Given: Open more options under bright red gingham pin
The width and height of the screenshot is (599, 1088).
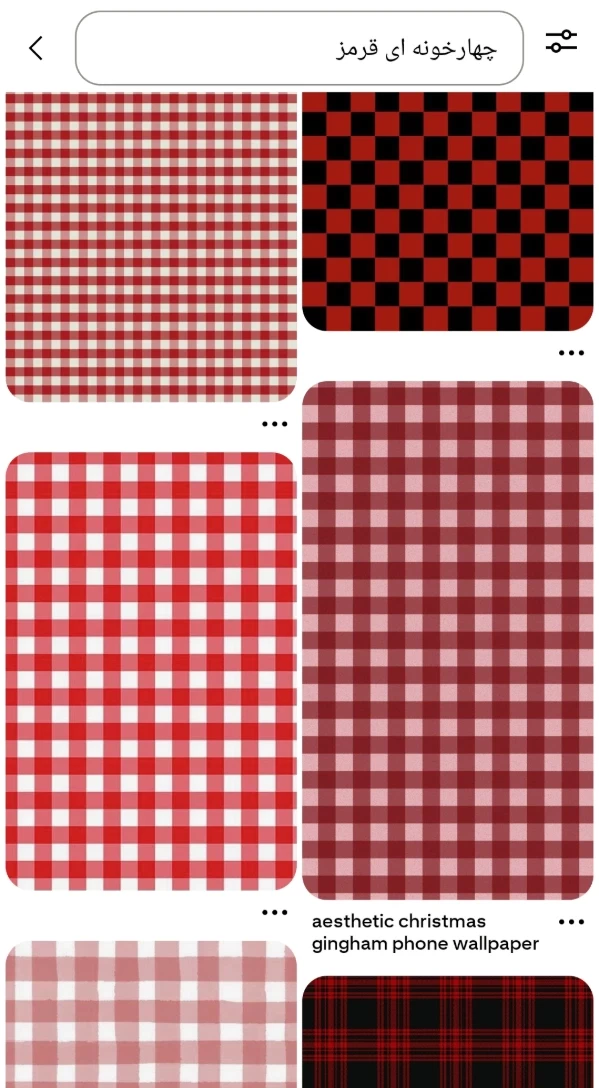Looking at the screenshot, I should click(275, 912).
